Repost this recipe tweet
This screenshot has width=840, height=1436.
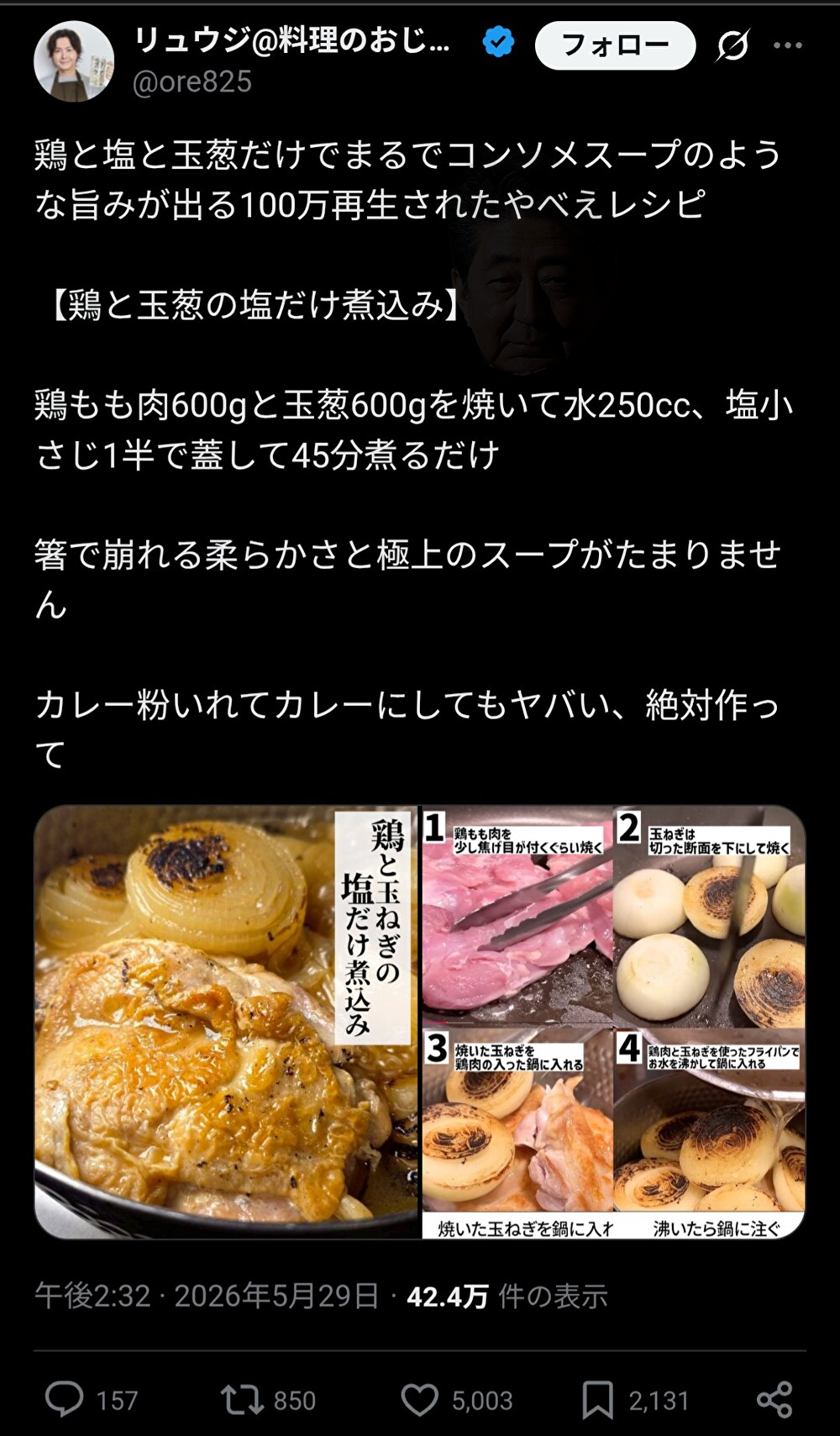point(242,1400)
